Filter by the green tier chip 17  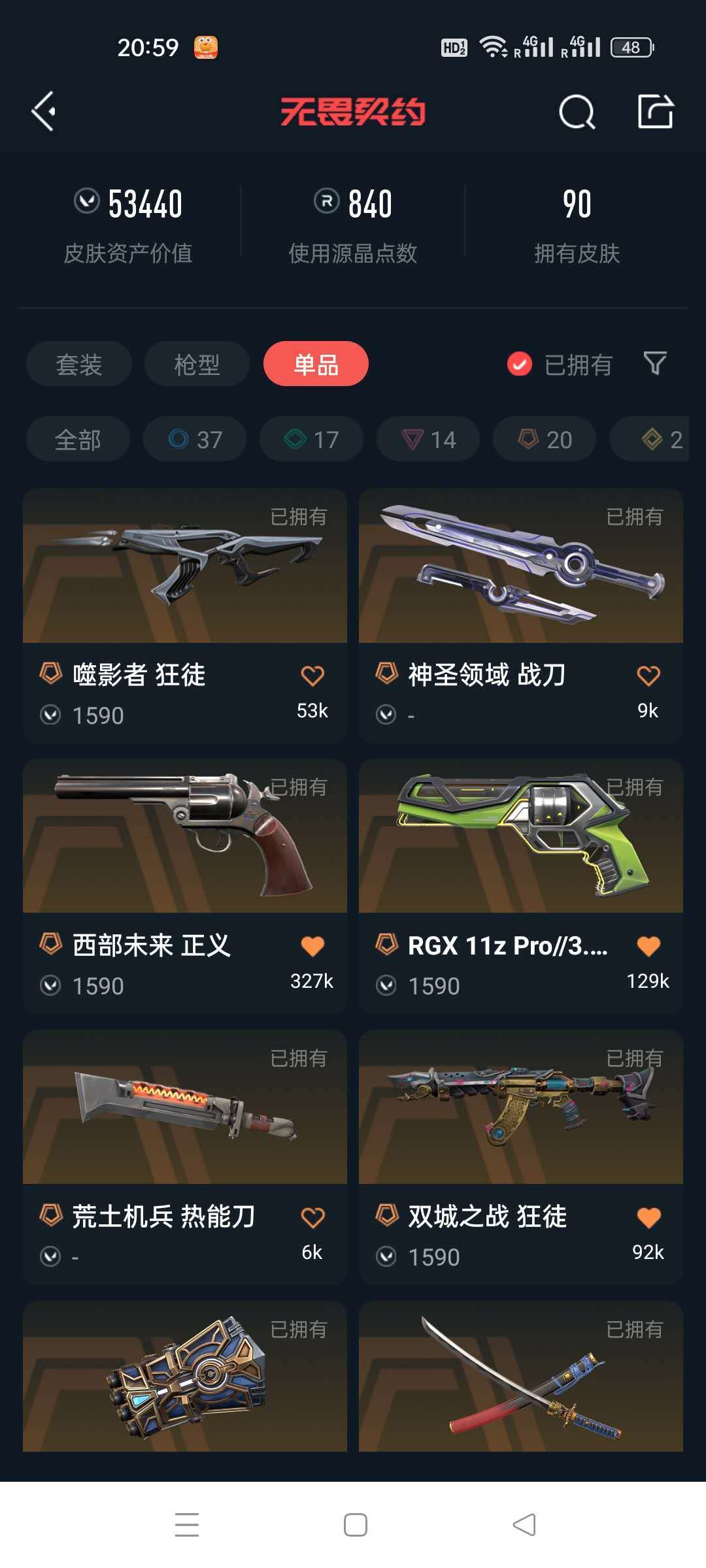[311, 439]
